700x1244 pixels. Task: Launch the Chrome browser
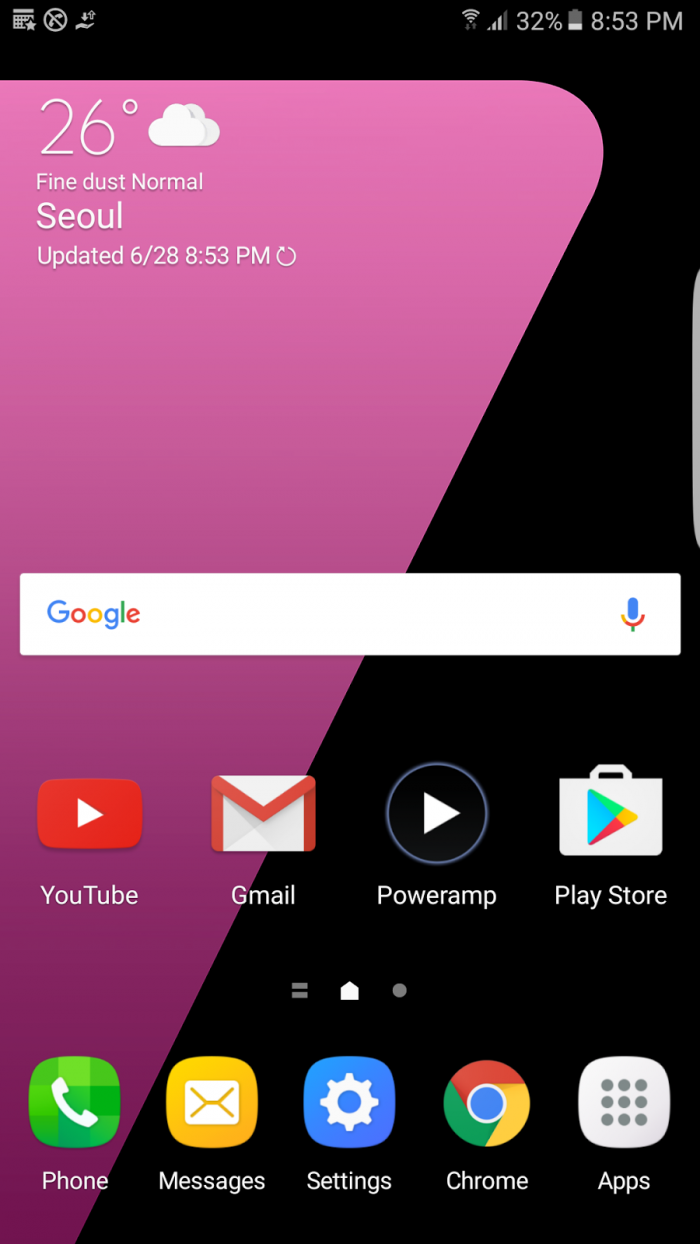487,1102
